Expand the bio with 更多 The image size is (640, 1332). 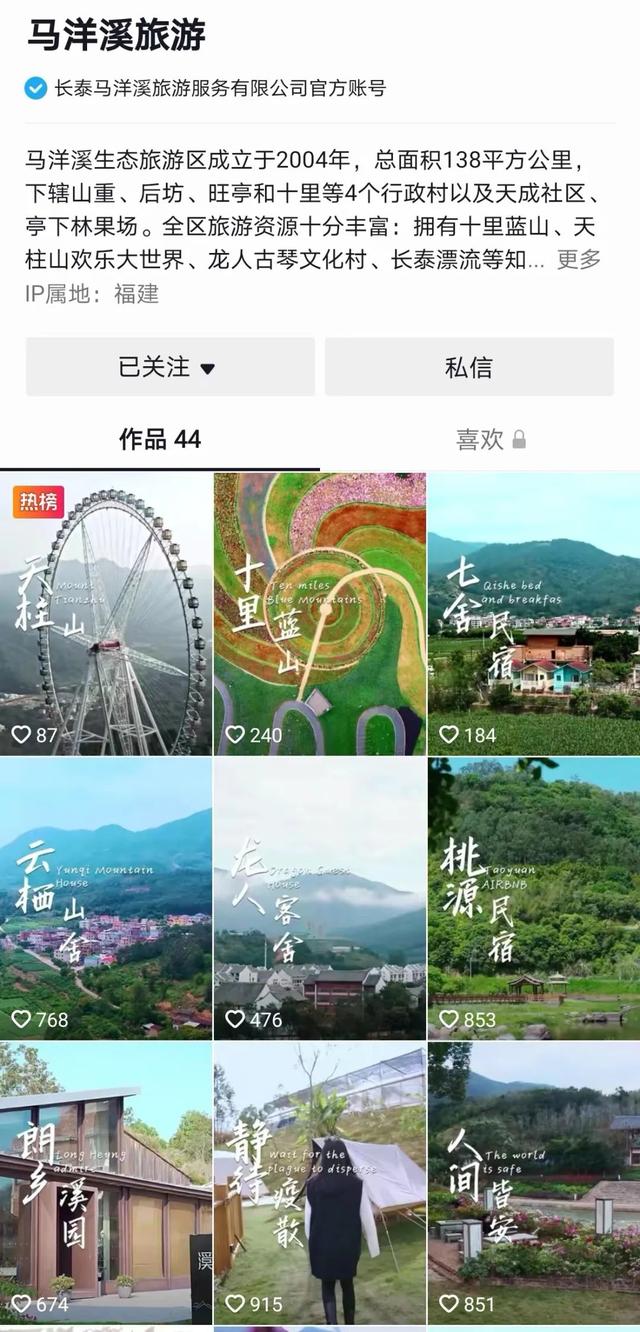tap(579, 260)
